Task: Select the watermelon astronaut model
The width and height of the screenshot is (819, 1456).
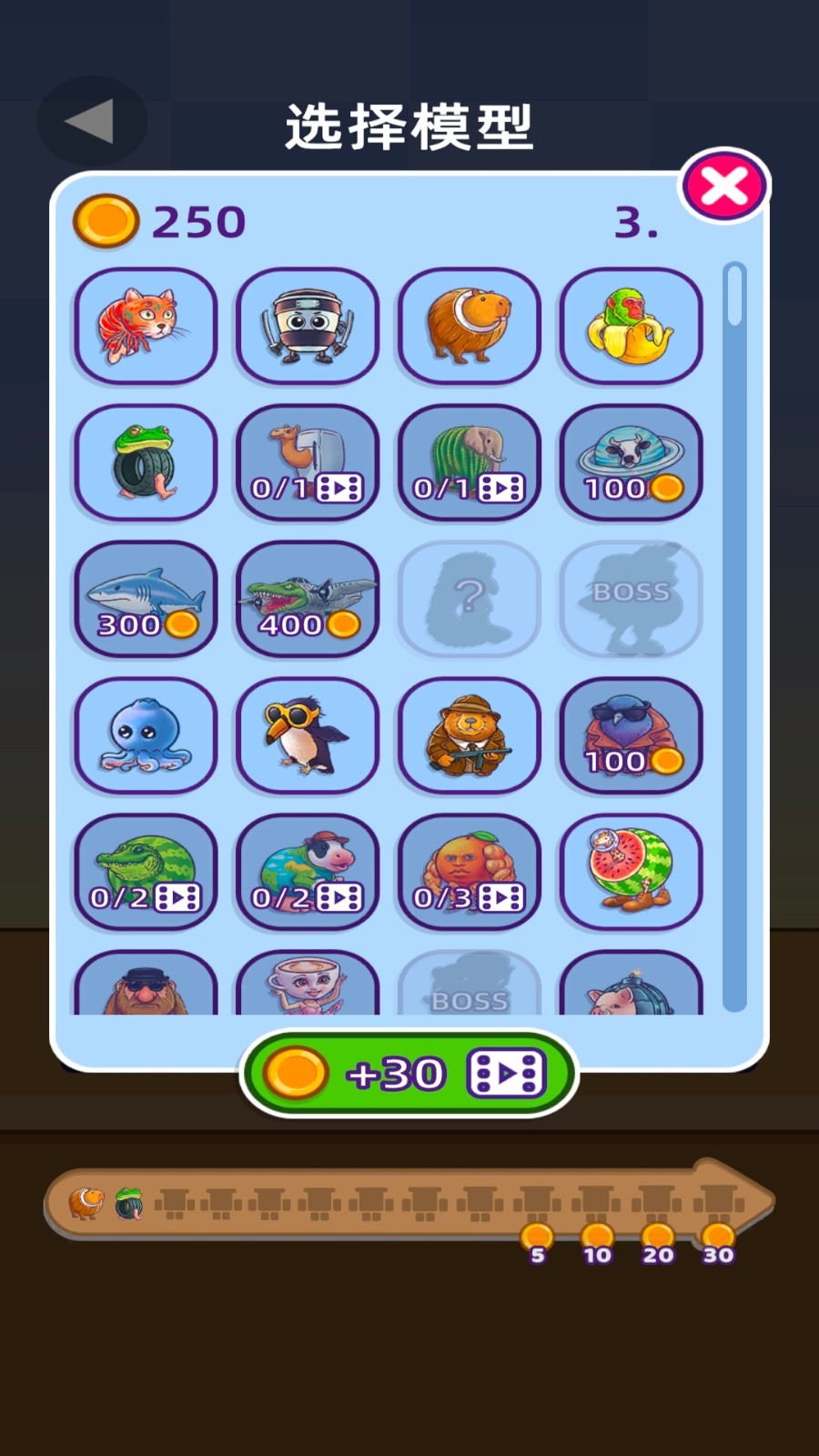Action: click(x=631, y=872)
